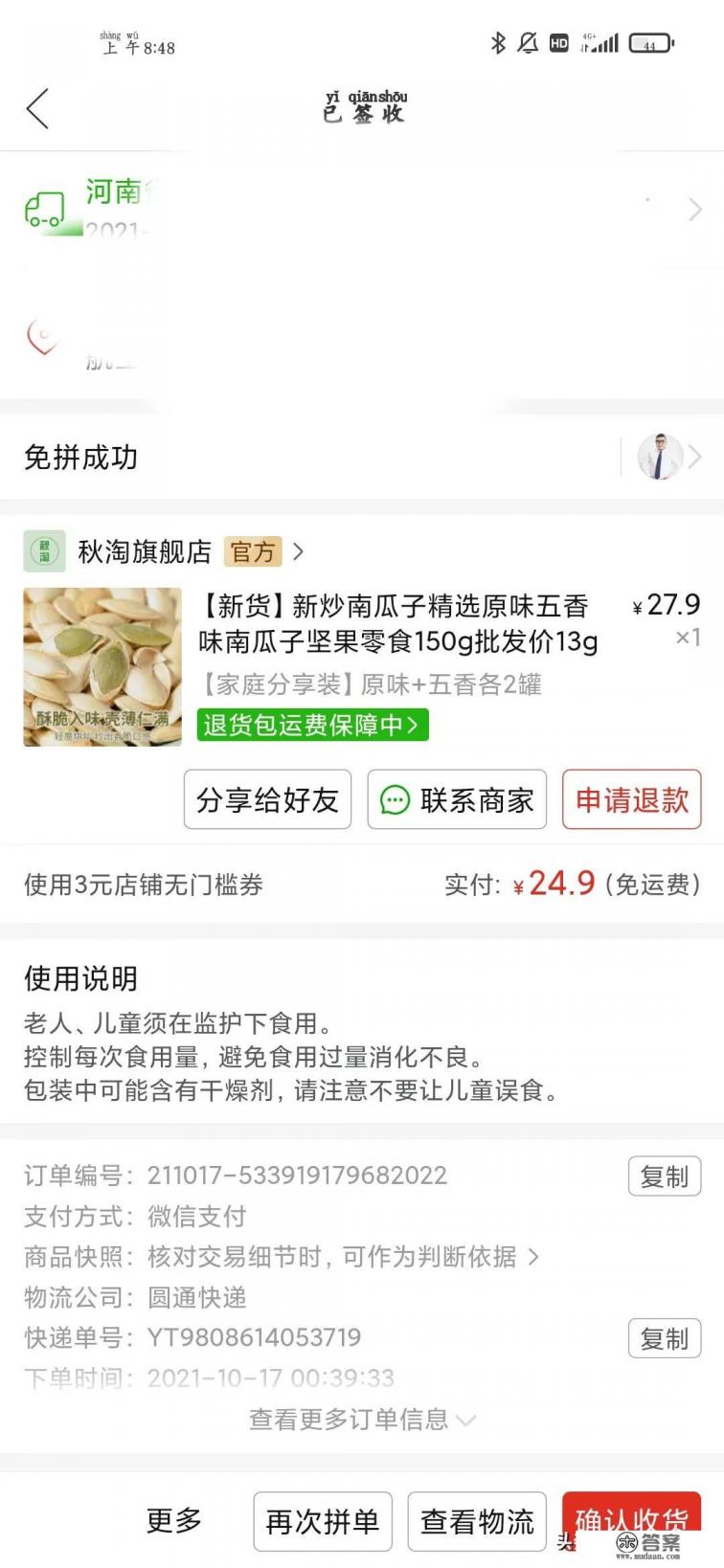Viewport: 724px width, 1568px height.
Task: Tap 退货包运费保障中 guarantee link
Action: click(x=312, y=725)
